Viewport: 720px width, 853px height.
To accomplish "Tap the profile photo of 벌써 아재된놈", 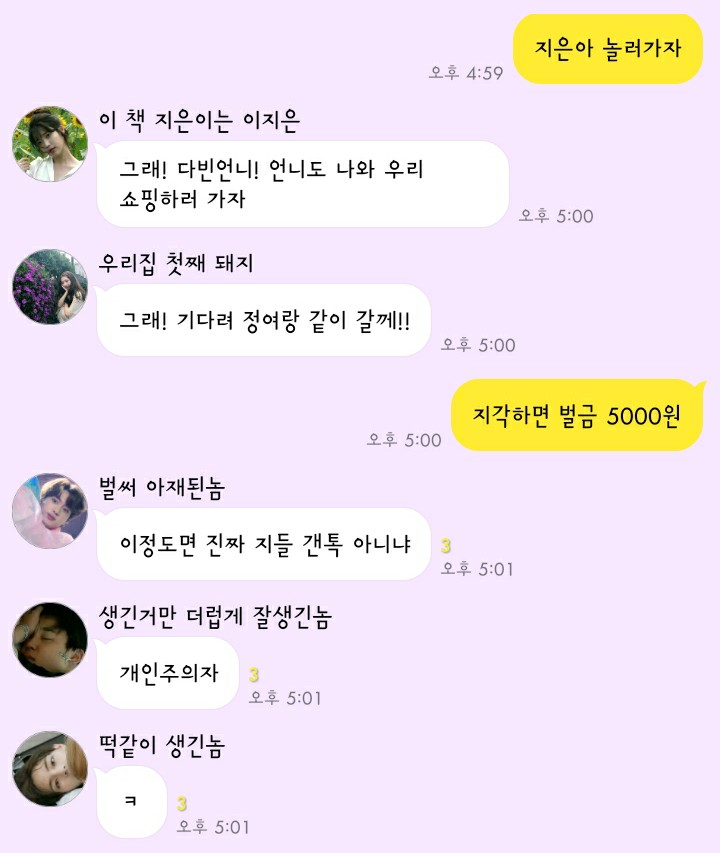I will [50, 511].
